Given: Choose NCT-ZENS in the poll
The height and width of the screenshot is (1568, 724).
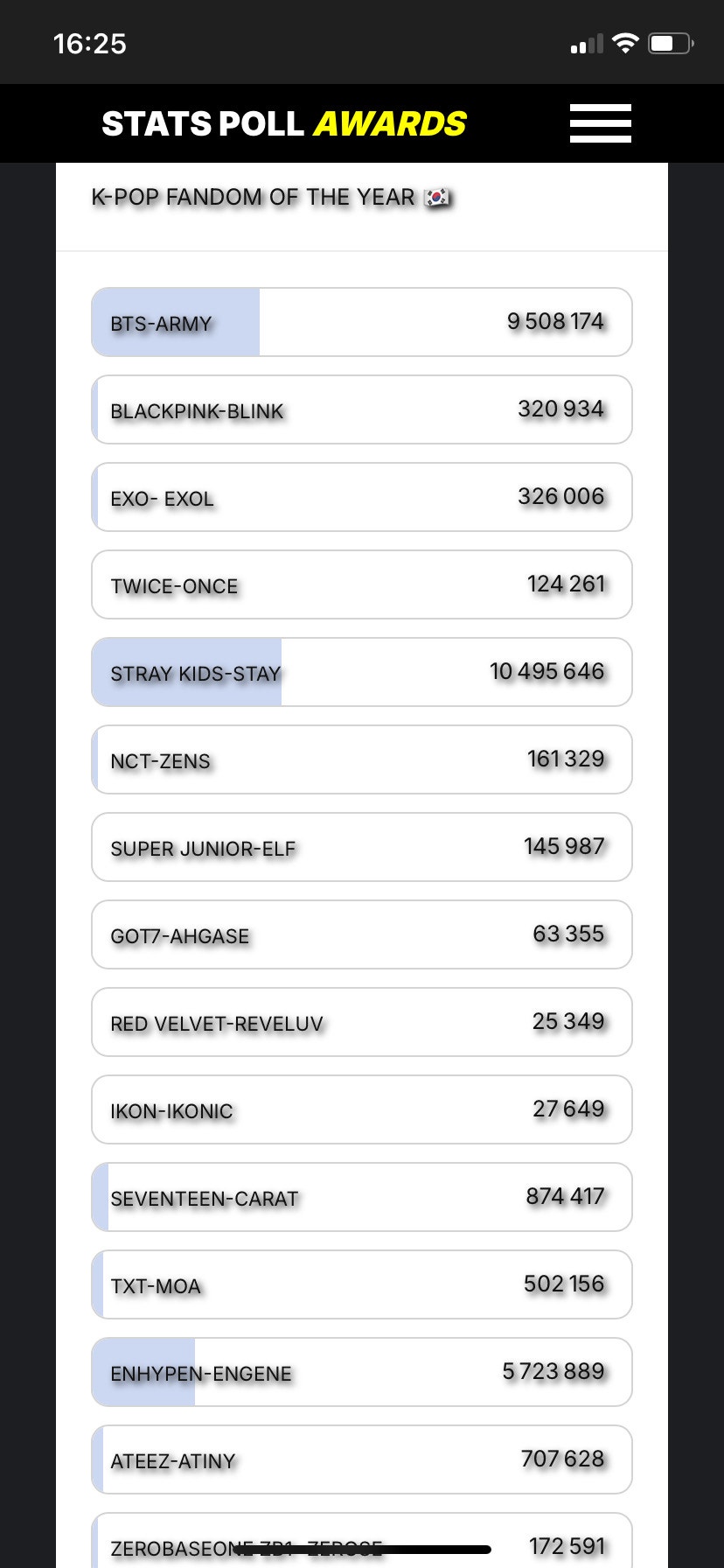Looking at the screenshot, I should (x=361, y=759).
